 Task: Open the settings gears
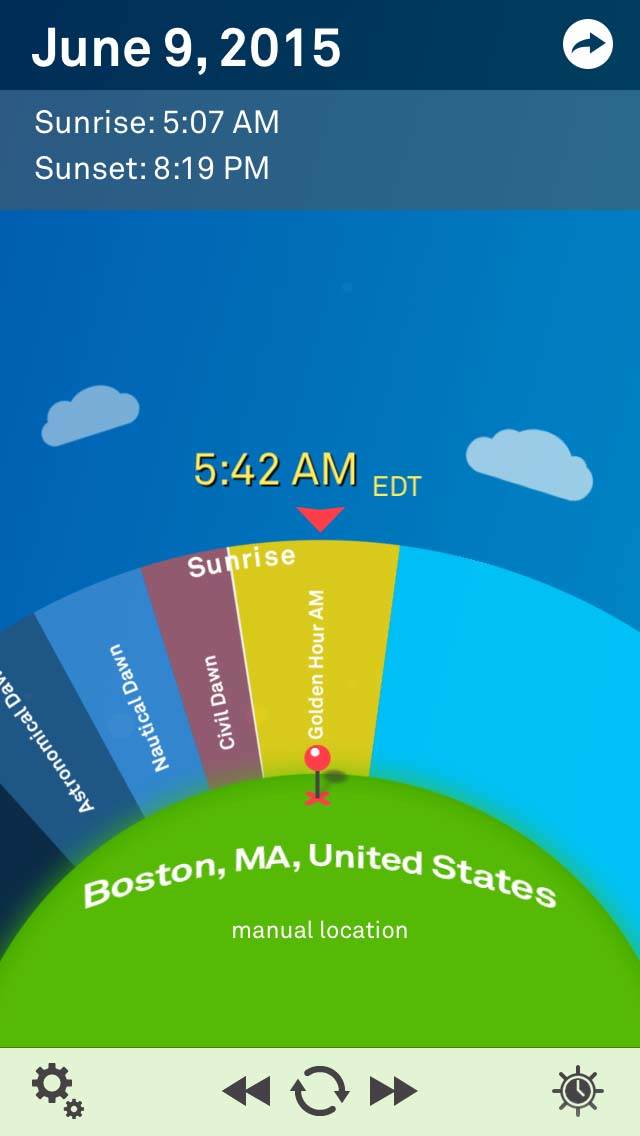click(x=58, y=1090)
